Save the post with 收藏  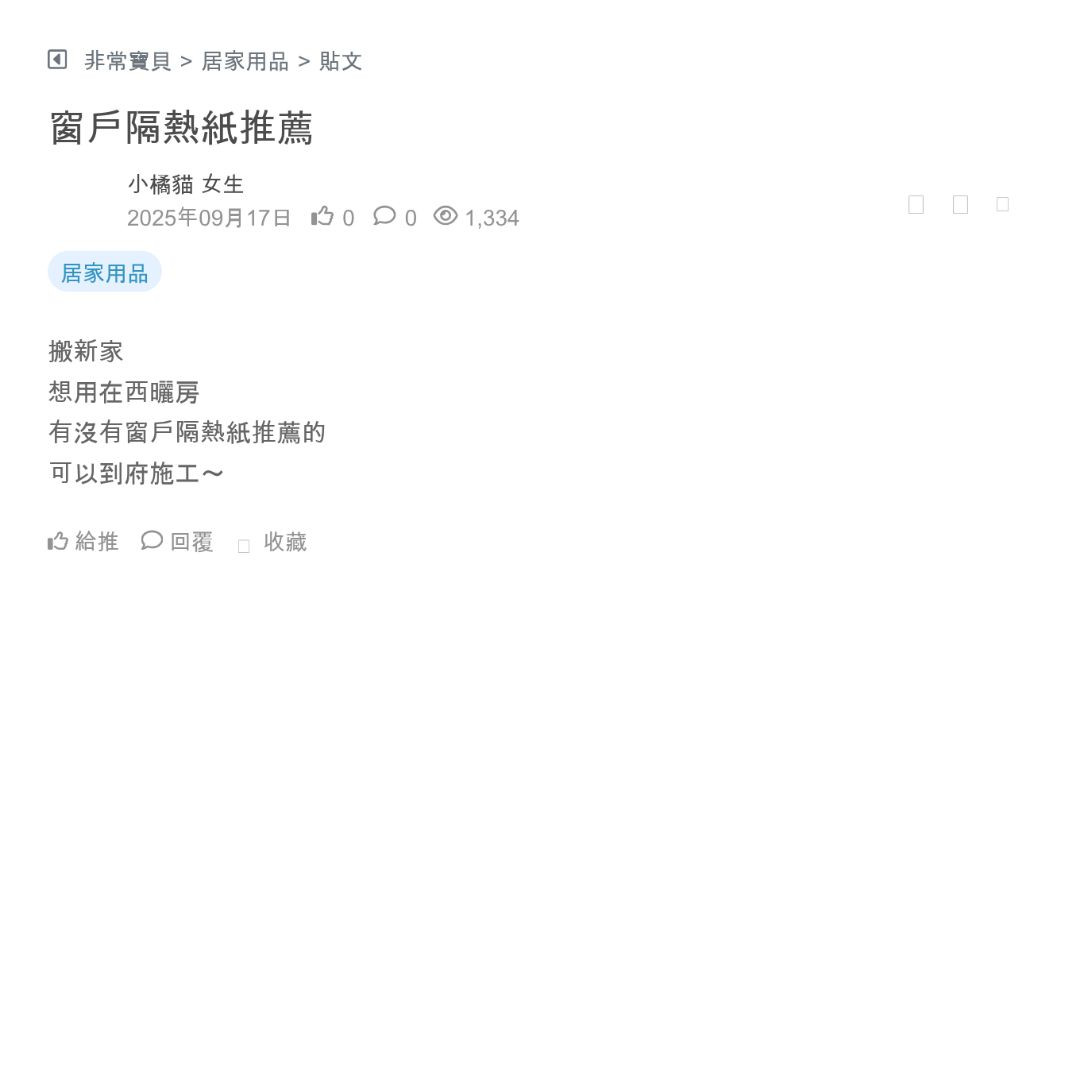273,542
